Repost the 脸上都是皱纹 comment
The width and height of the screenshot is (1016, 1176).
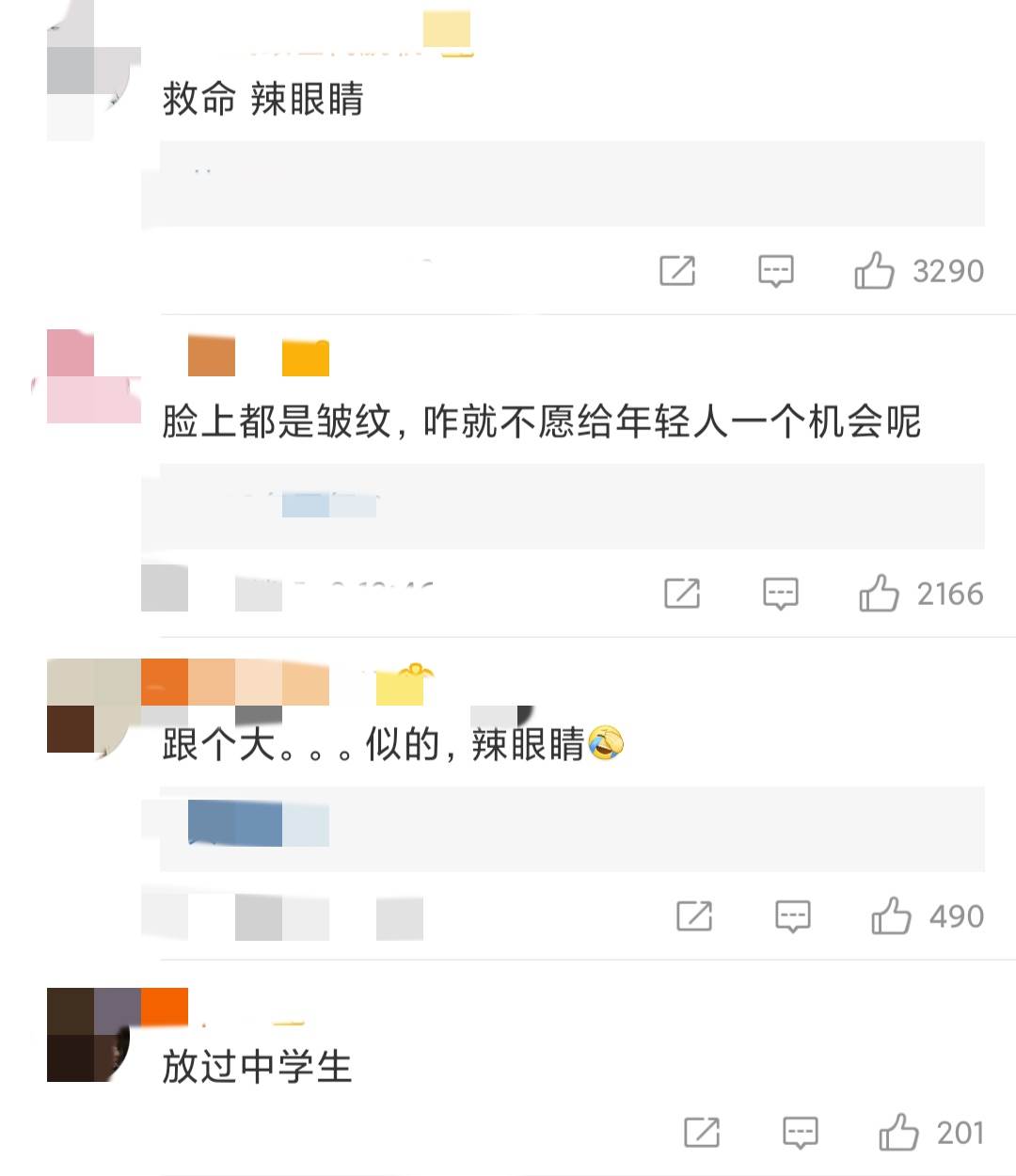pos(682,594)
